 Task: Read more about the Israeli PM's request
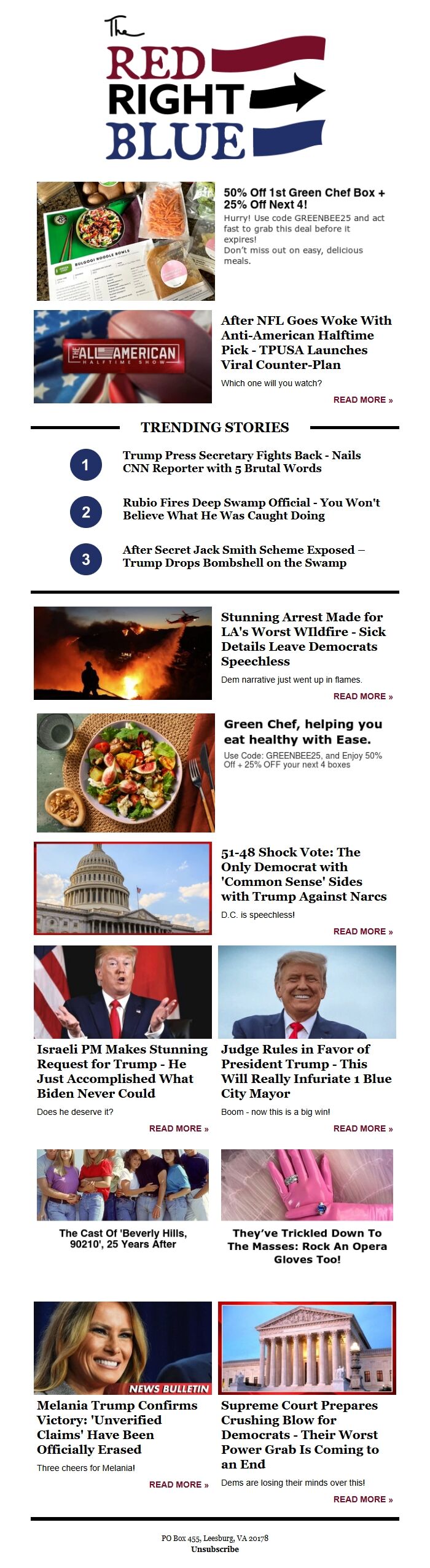178,1128
